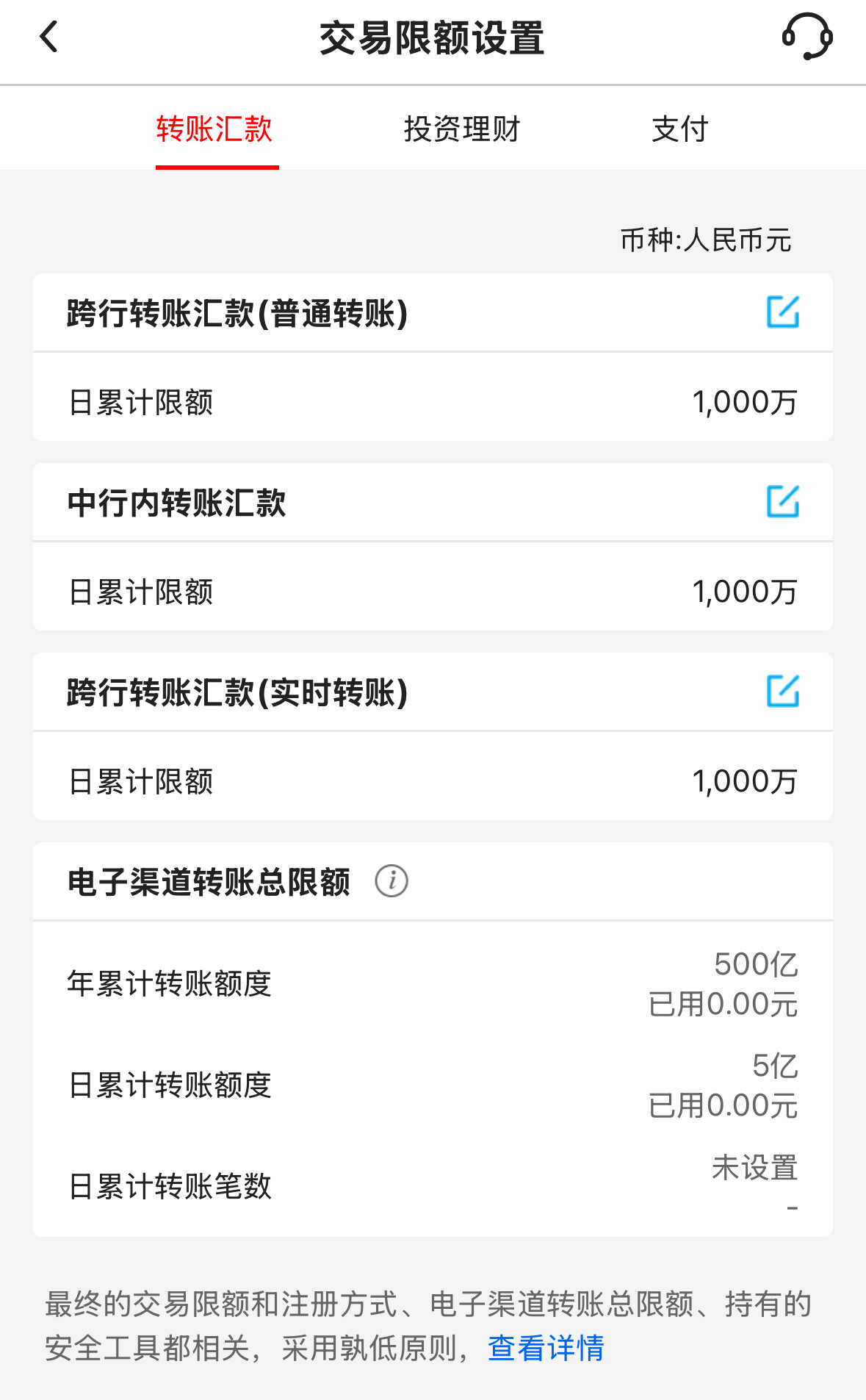The image size is (866, 1400).
Task: Edit limit for 跨行转账汇款(普通转账)
Action: point(782,312)
